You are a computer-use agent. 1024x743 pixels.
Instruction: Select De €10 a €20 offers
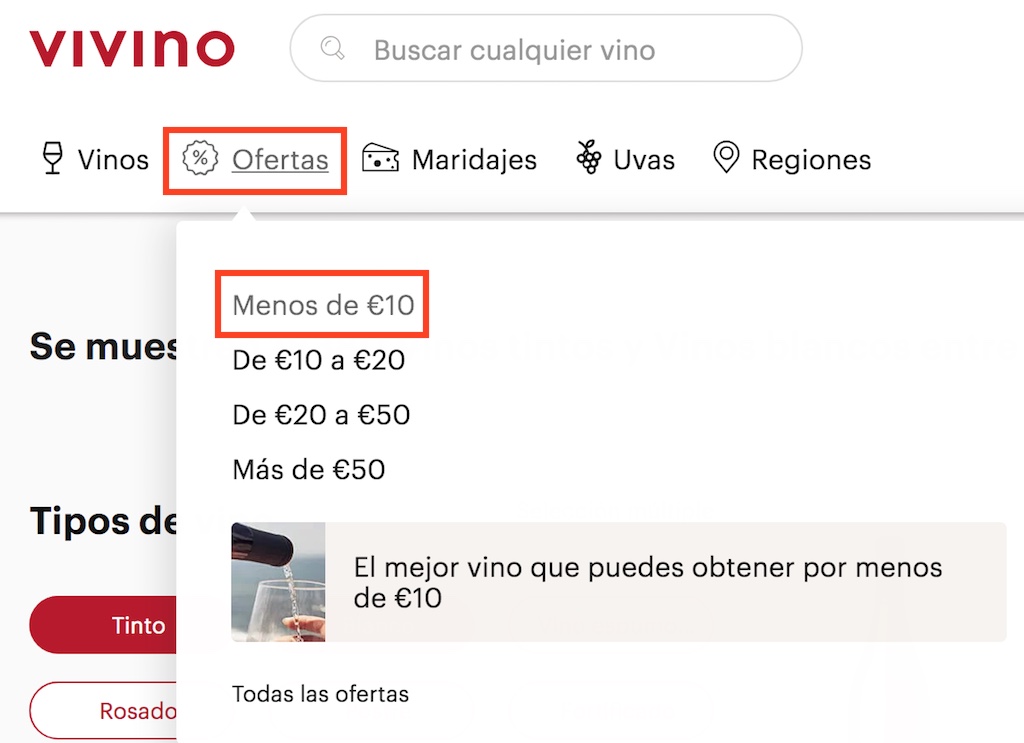(x=318, y=360)
